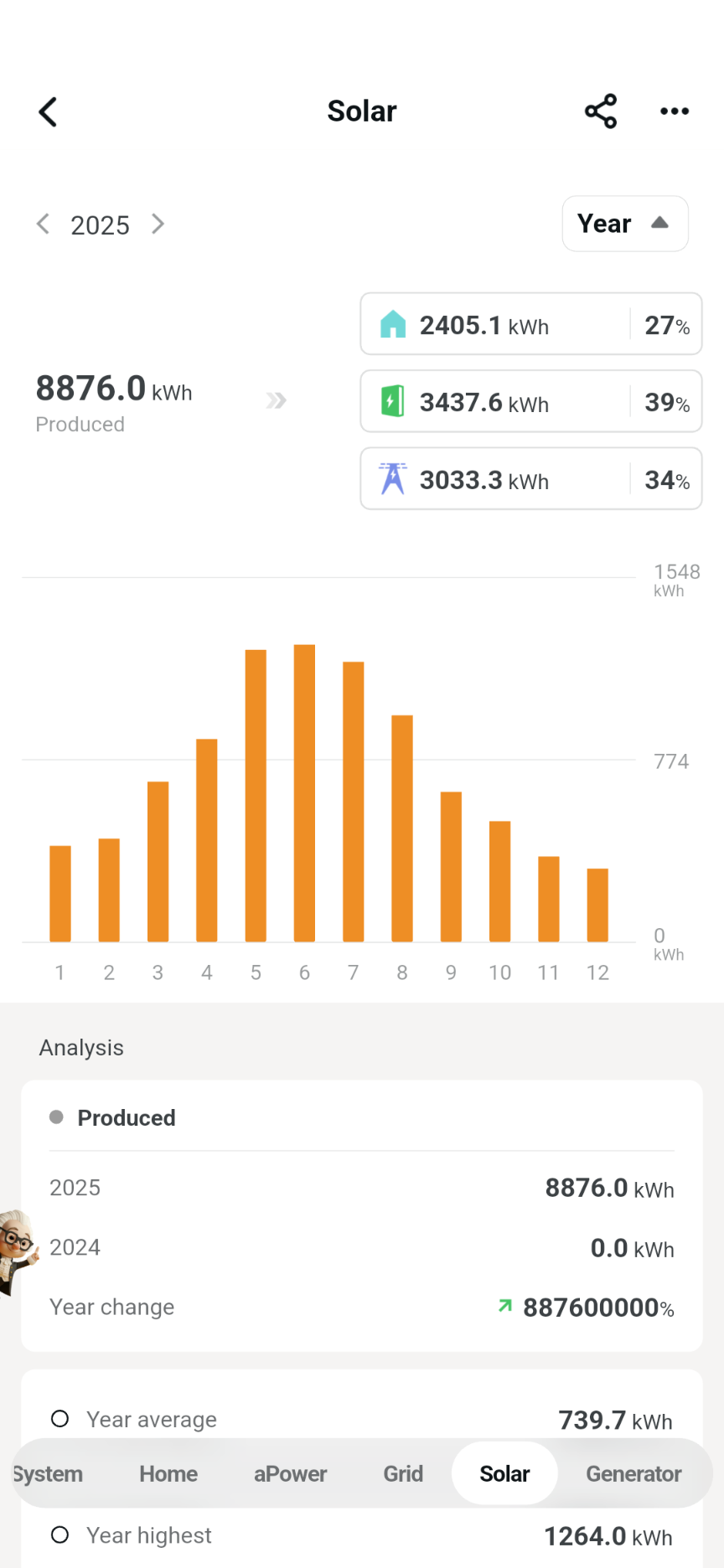Switch to the Grid tab
This screenshot has height=1568, width=724.
pos(403,1473)
